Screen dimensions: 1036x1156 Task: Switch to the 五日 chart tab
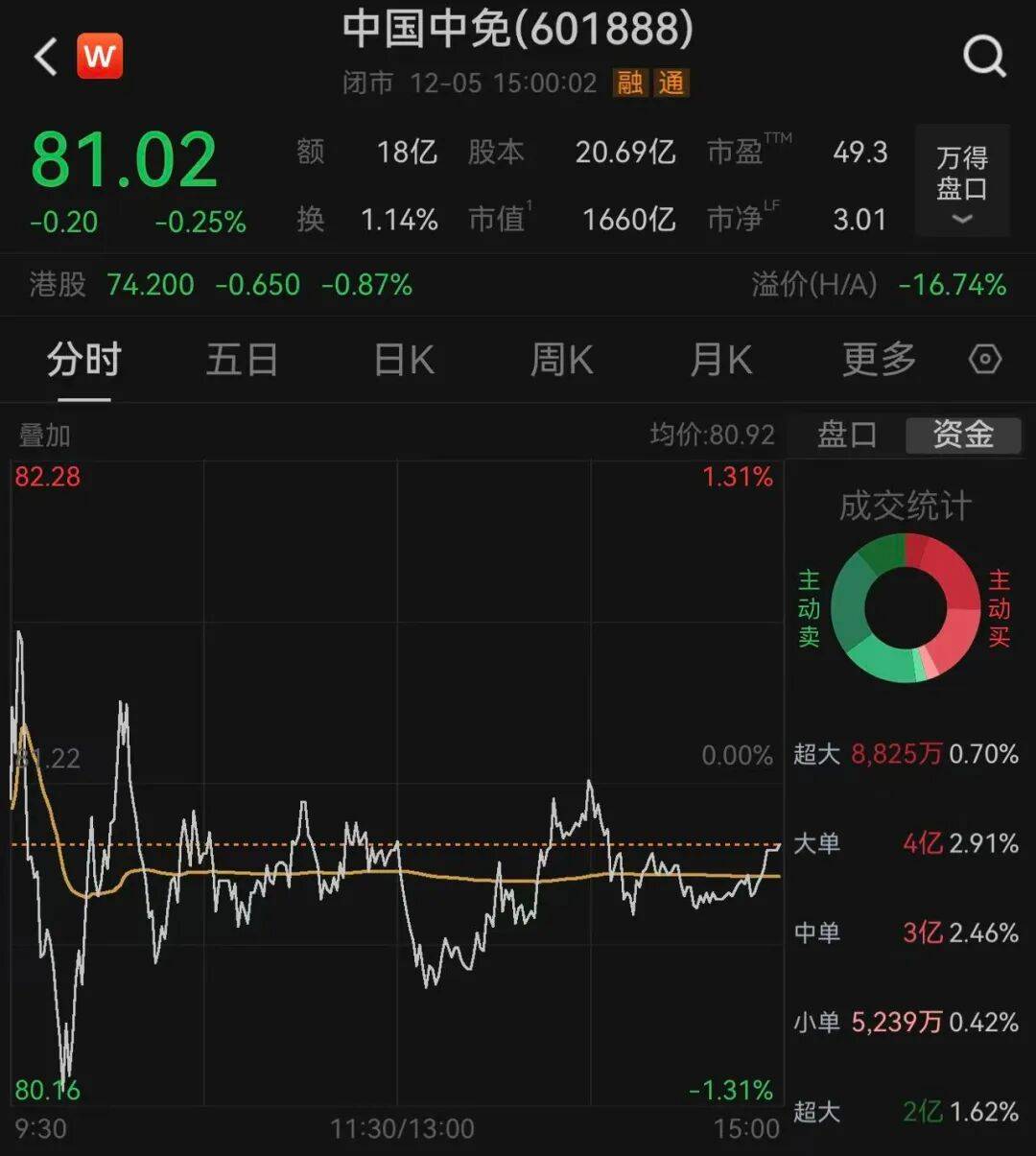(242, 361)
